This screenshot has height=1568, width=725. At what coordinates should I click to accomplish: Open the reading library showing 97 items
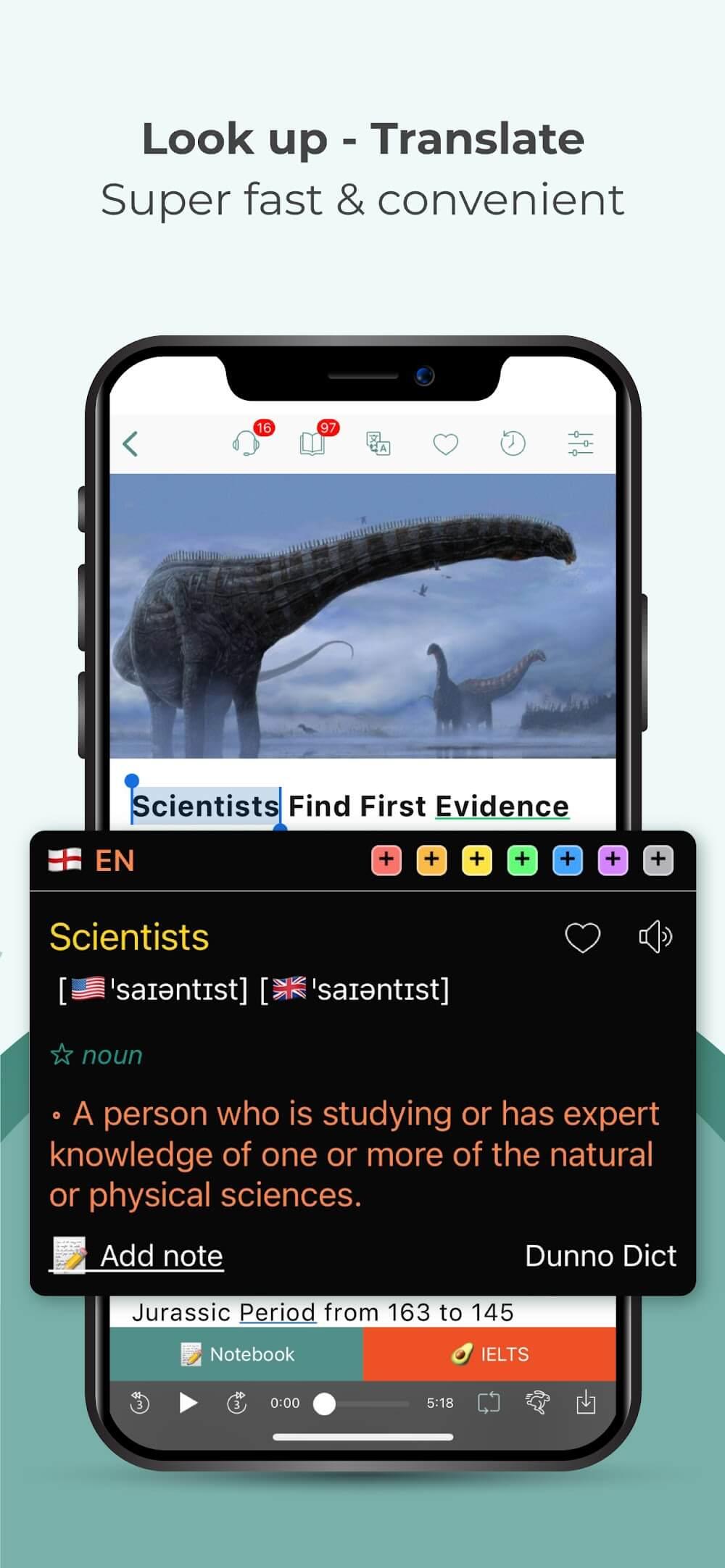click(x=313, y=443)
